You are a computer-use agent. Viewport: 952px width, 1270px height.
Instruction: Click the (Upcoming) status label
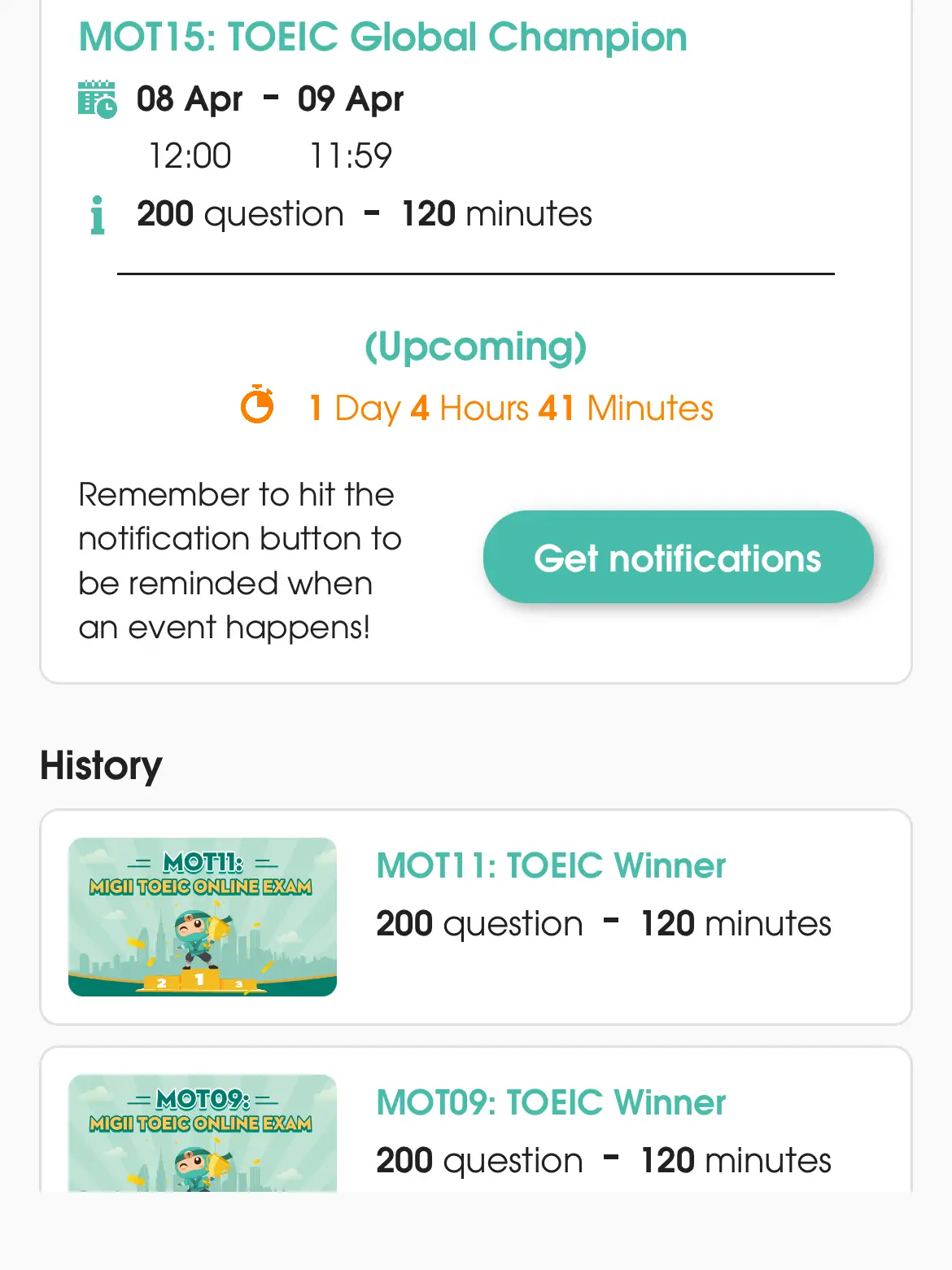[x=476, y=345]
